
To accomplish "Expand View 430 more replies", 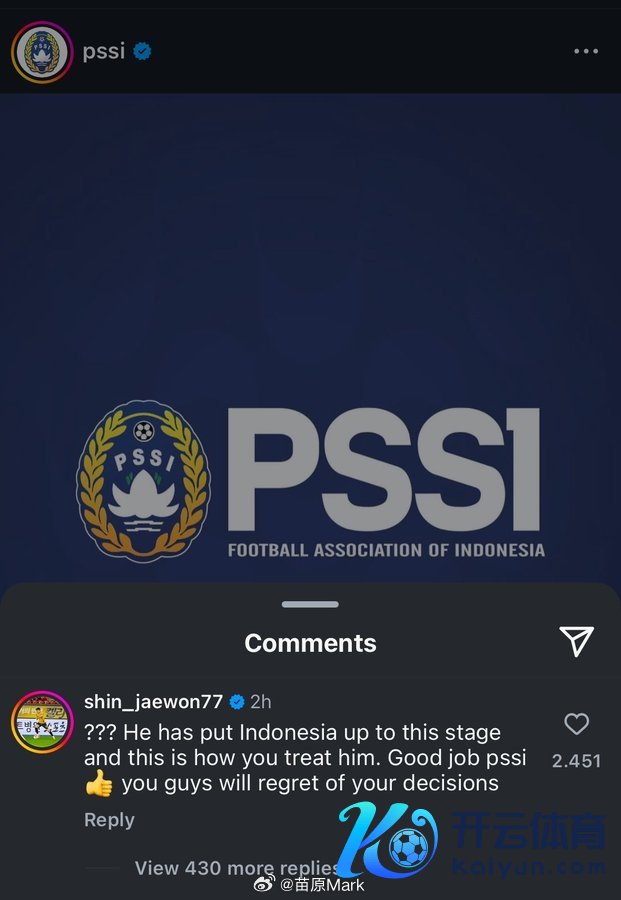I will pos(236,867).
